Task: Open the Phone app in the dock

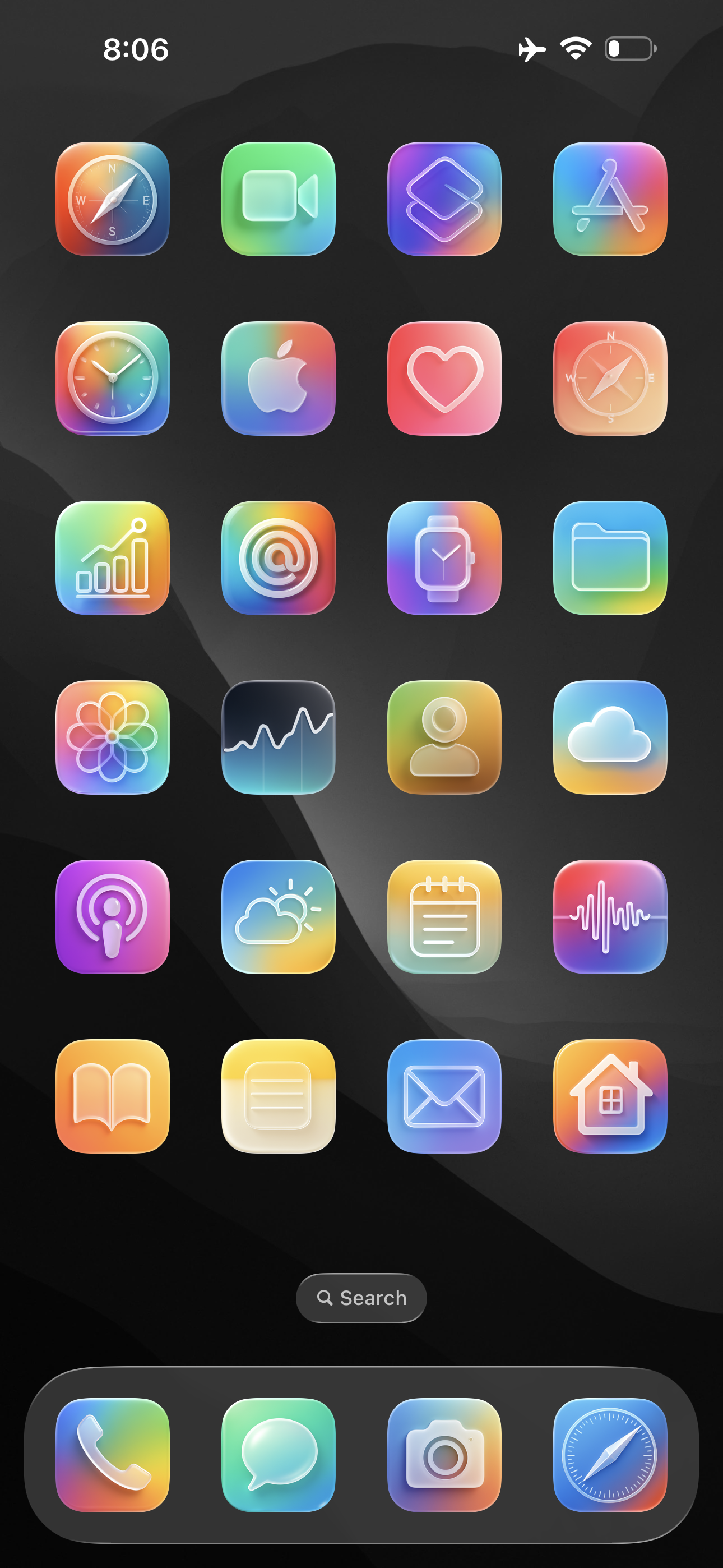Action: click(113, 1455)
